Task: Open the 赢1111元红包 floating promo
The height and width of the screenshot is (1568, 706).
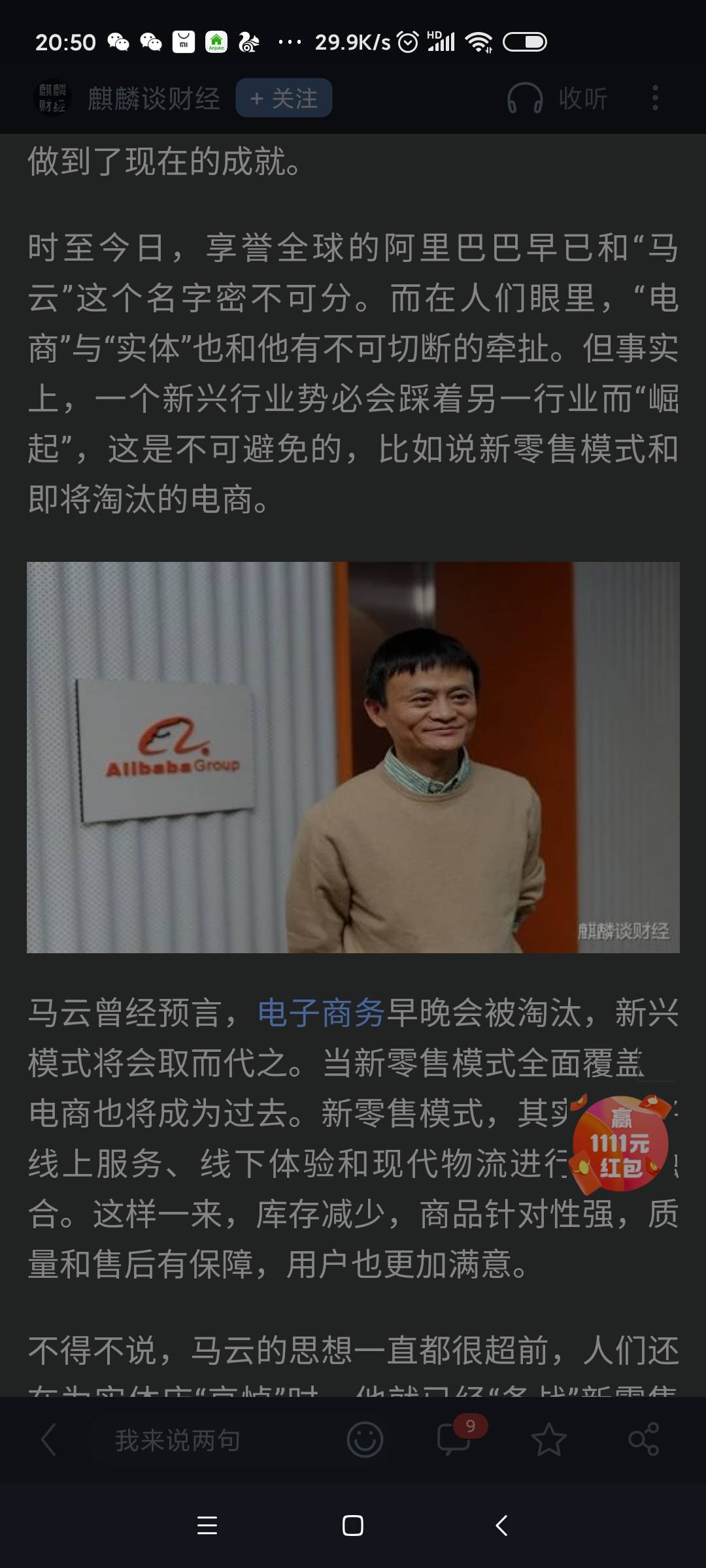Action: click(x=620, y=1143)
